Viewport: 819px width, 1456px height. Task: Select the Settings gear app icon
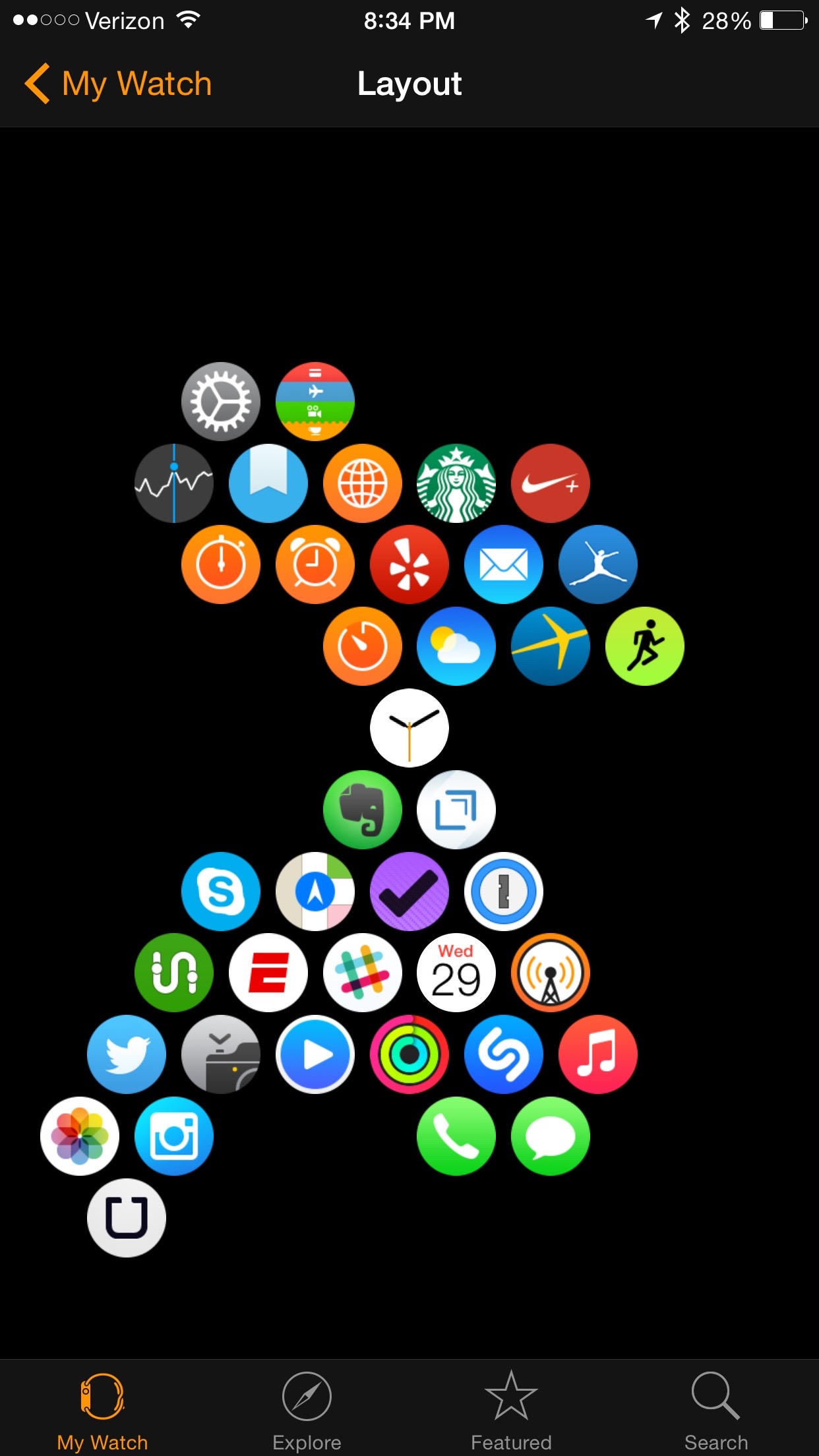[x=221, y=401]
